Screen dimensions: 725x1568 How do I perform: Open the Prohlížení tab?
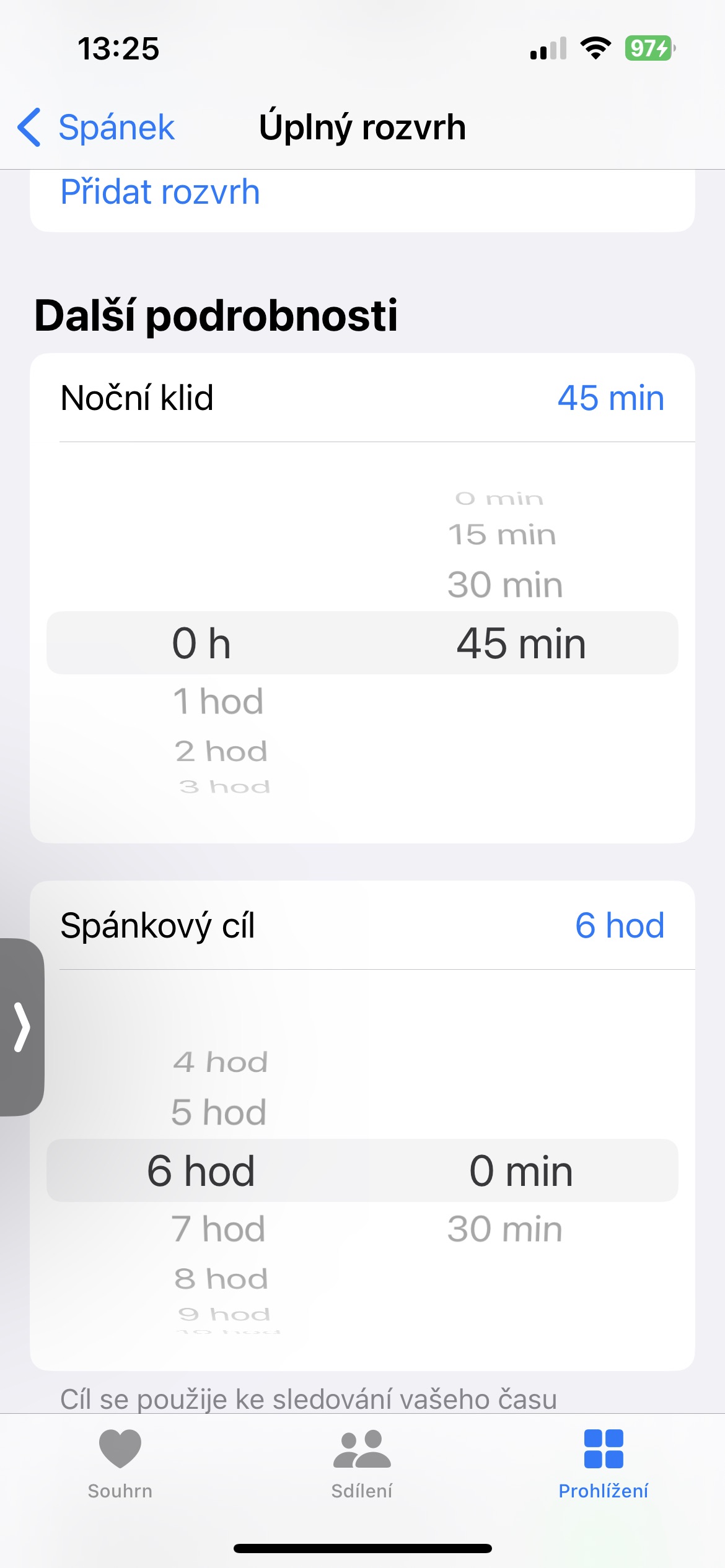(x=603, y=1464)
